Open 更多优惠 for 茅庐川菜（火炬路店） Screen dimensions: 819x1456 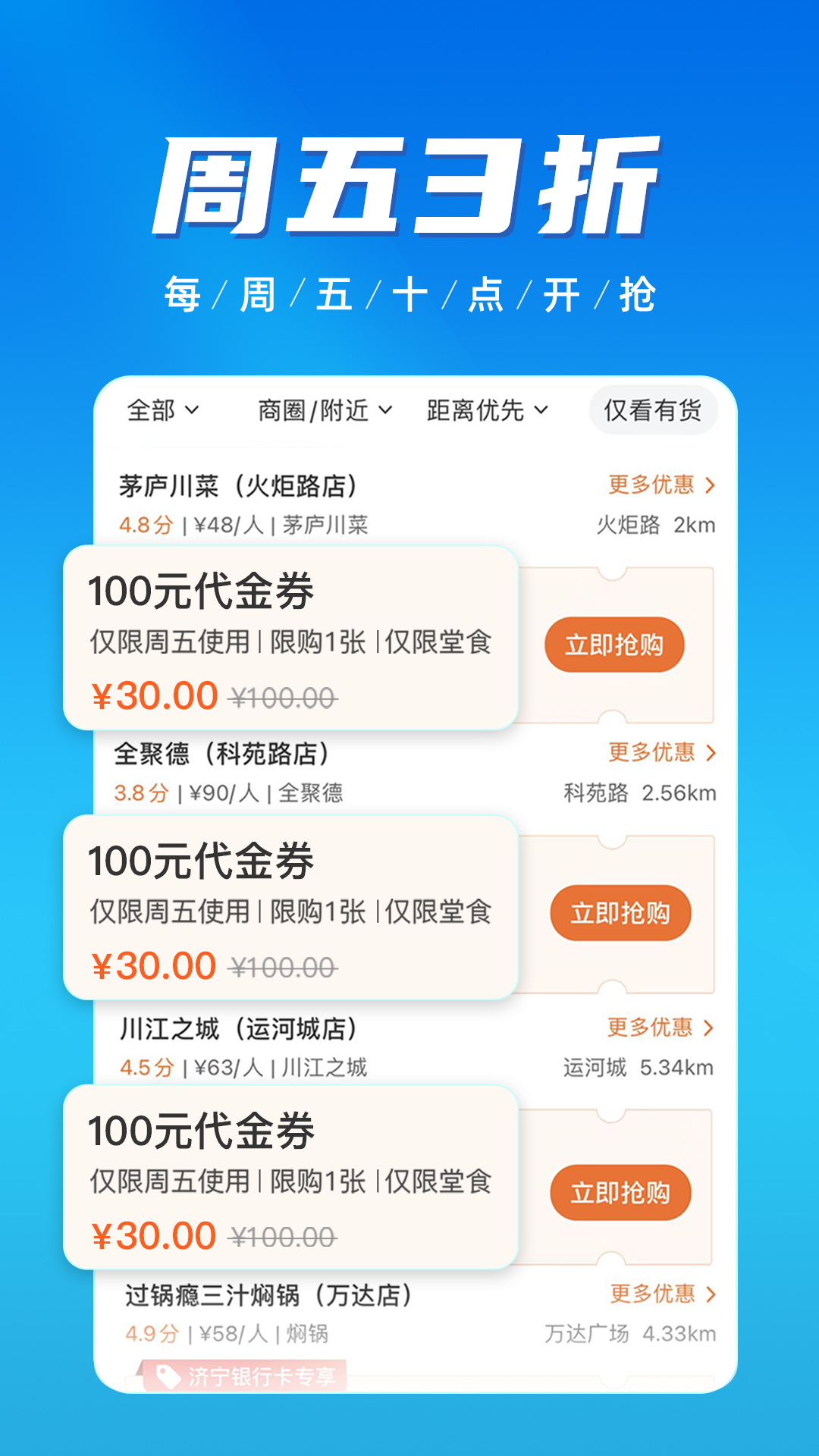point(650,486)
